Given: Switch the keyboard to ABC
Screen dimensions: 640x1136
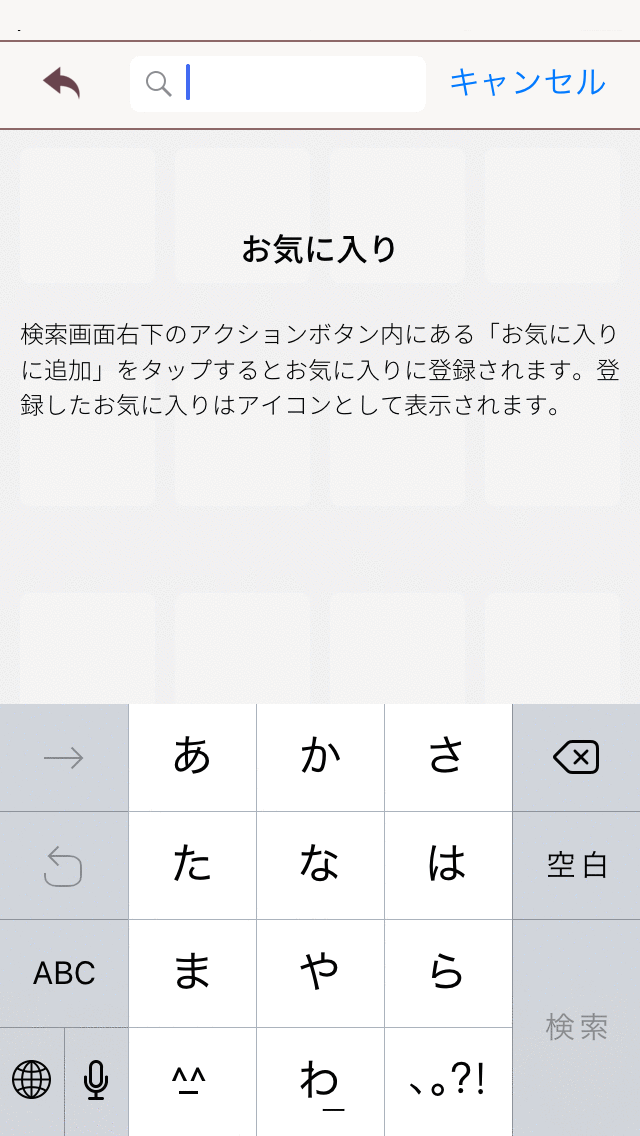Looking at the screenshot, I should [x=64, y=974].
